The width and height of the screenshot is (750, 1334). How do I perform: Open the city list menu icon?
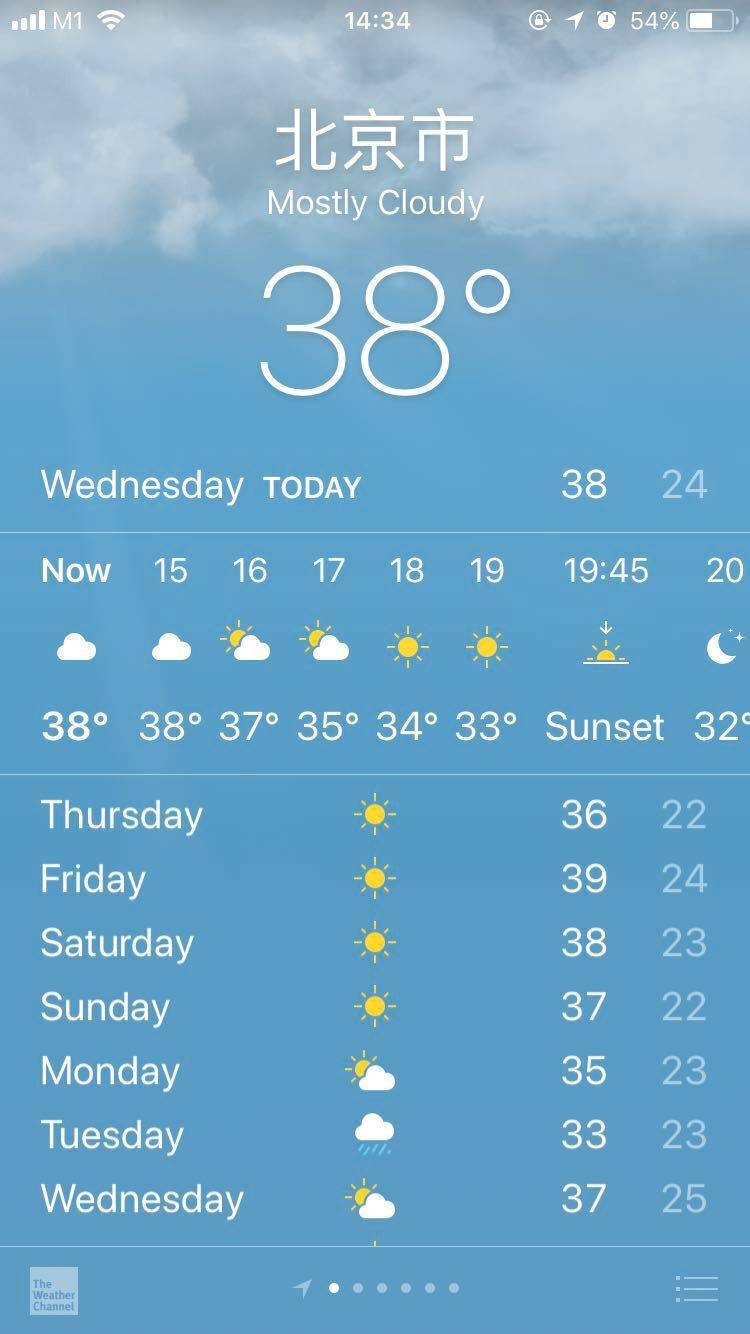(x=696, y=1289)
